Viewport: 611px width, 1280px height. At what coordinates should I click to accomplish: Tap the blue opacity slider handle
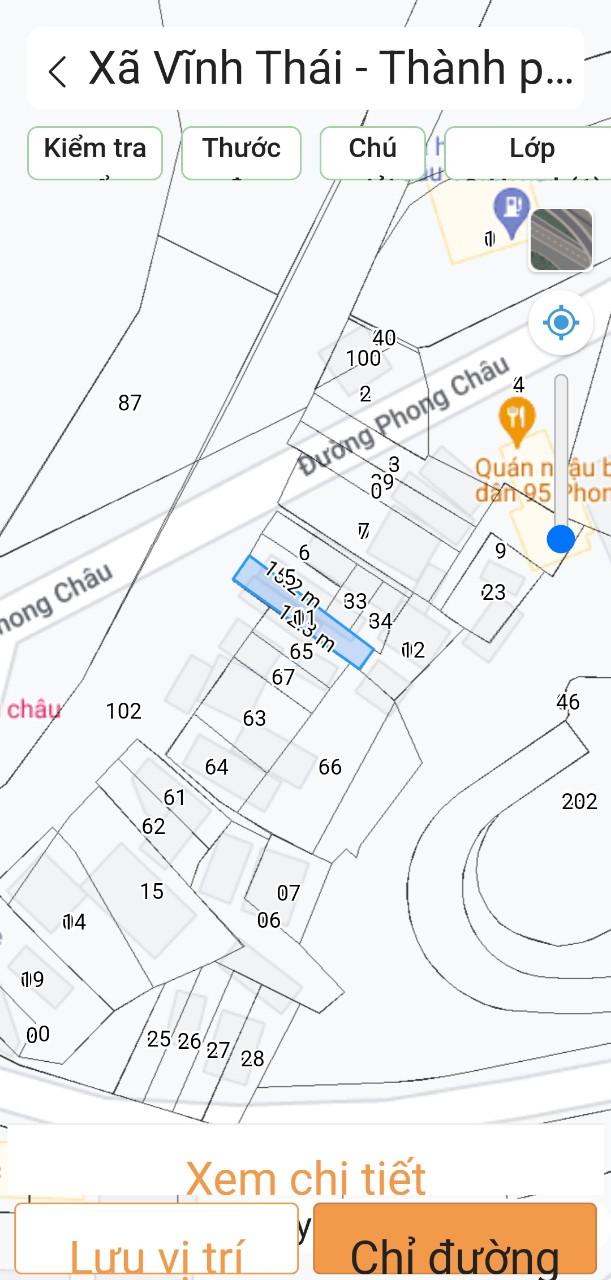click(561, 539)
